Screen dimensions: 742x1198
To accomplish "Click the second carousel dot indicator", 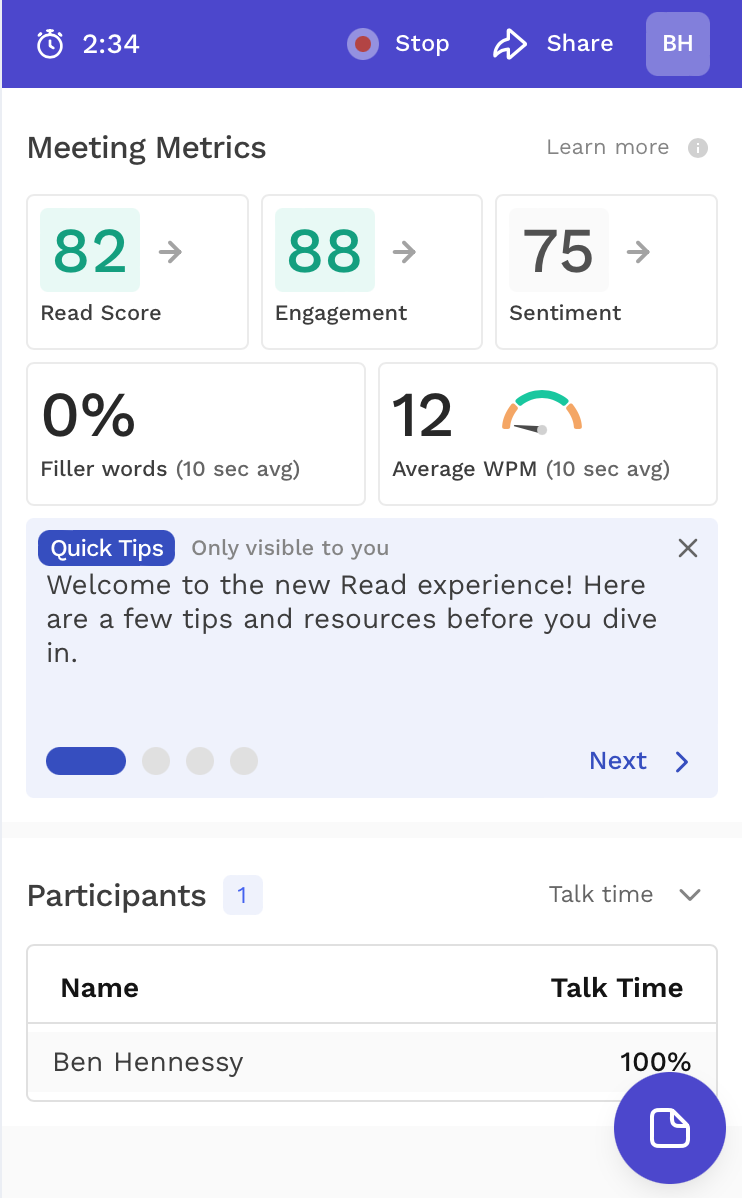I will pyautogui.click(x=156, y=761).
